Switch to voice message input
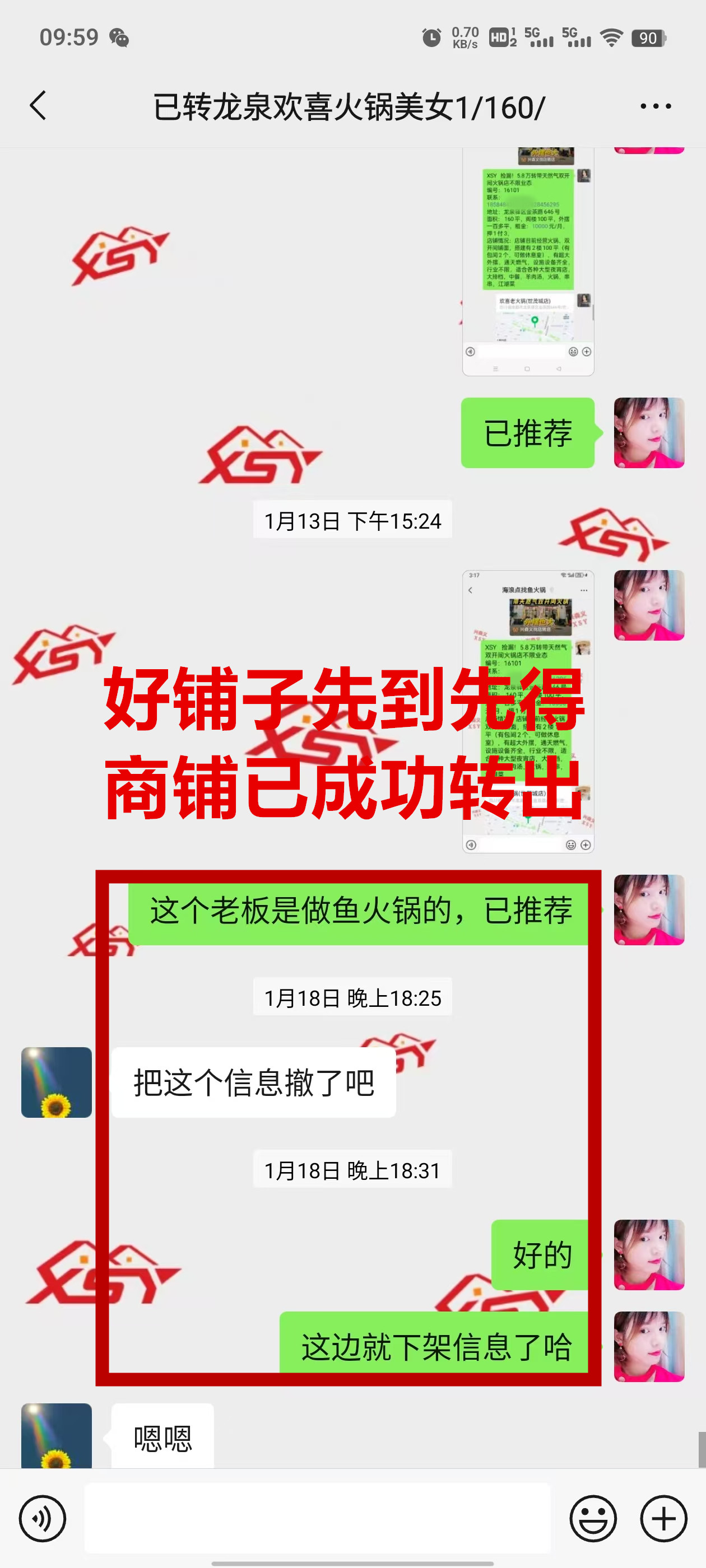 pos(42,1518)
